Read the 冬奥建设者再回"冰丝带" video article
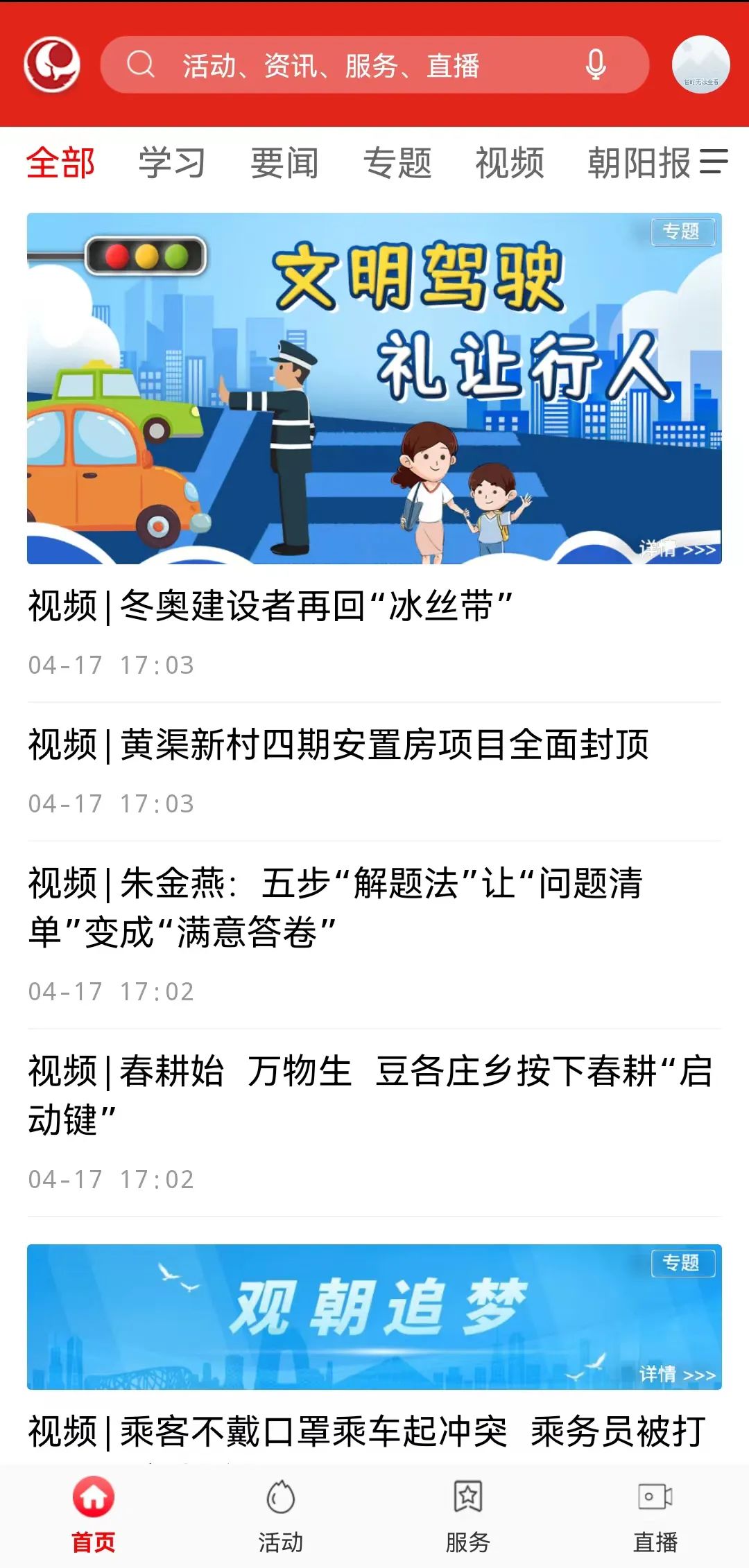Image resolution: width=749 pixels, height=1568 pixels. 270,607
